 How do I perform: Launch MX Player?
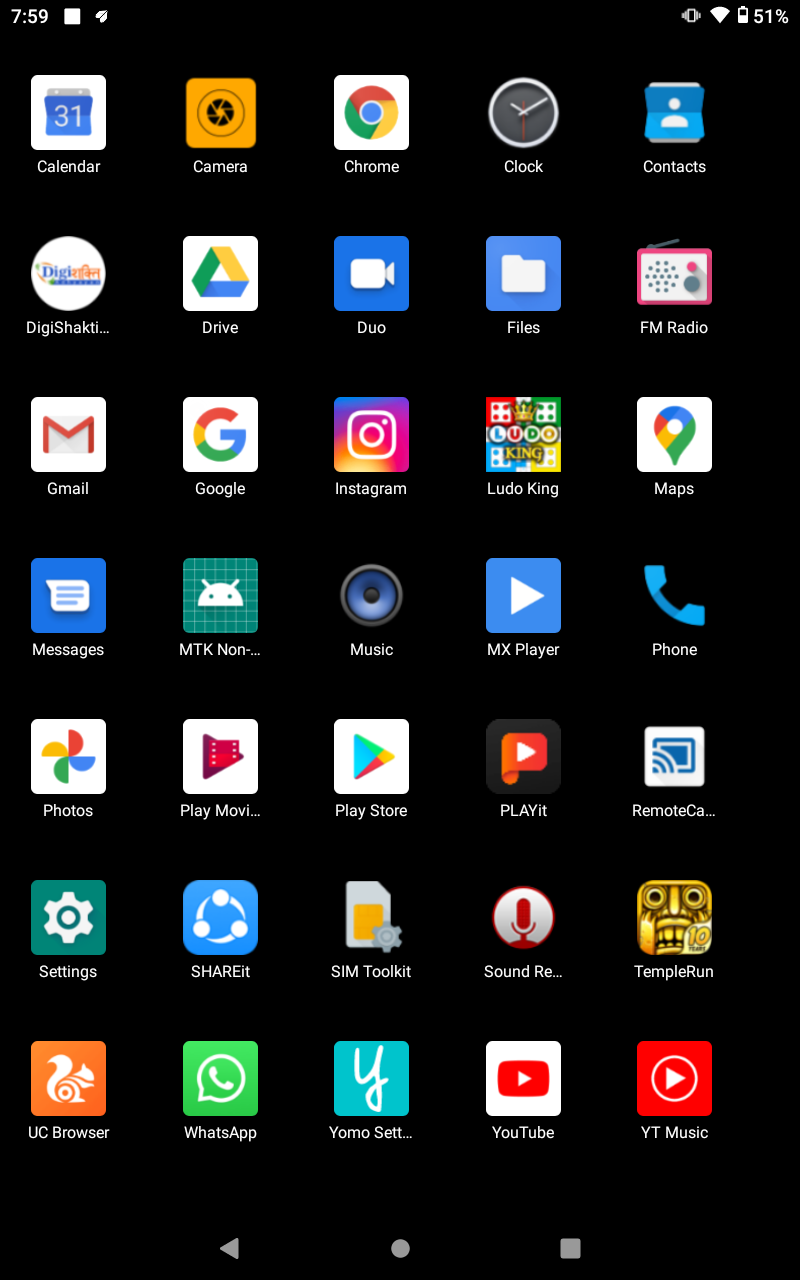coord(523,596)
